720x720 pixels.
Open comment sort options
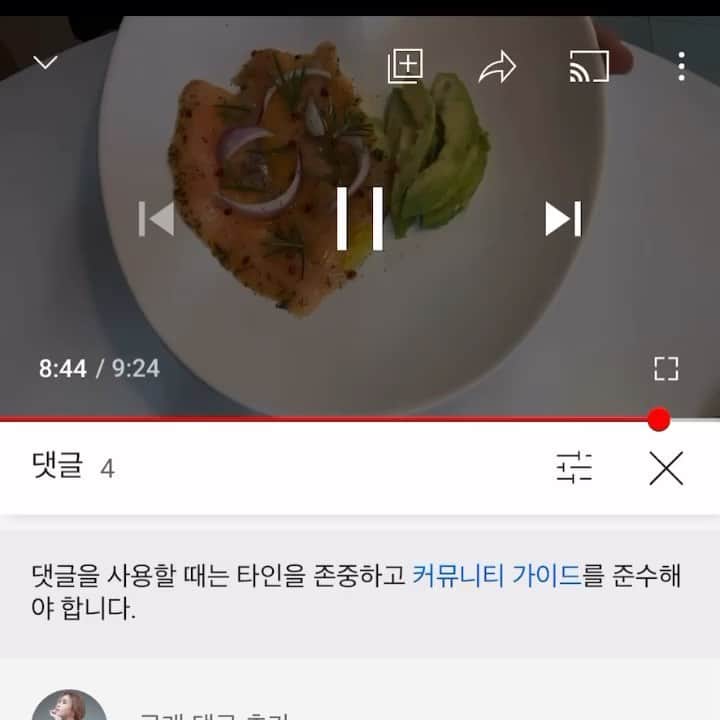[x=574, y=467]
